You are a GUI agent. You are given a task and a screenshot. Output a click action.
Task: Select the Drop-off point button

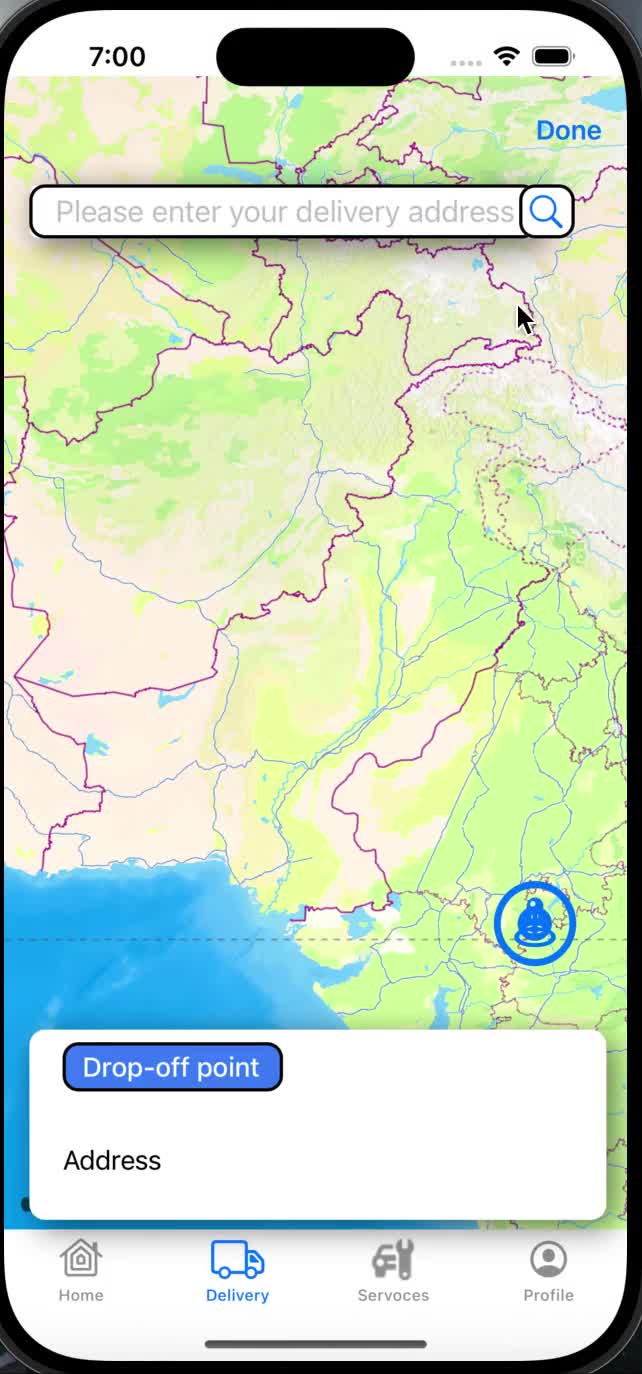point(172,1067)
